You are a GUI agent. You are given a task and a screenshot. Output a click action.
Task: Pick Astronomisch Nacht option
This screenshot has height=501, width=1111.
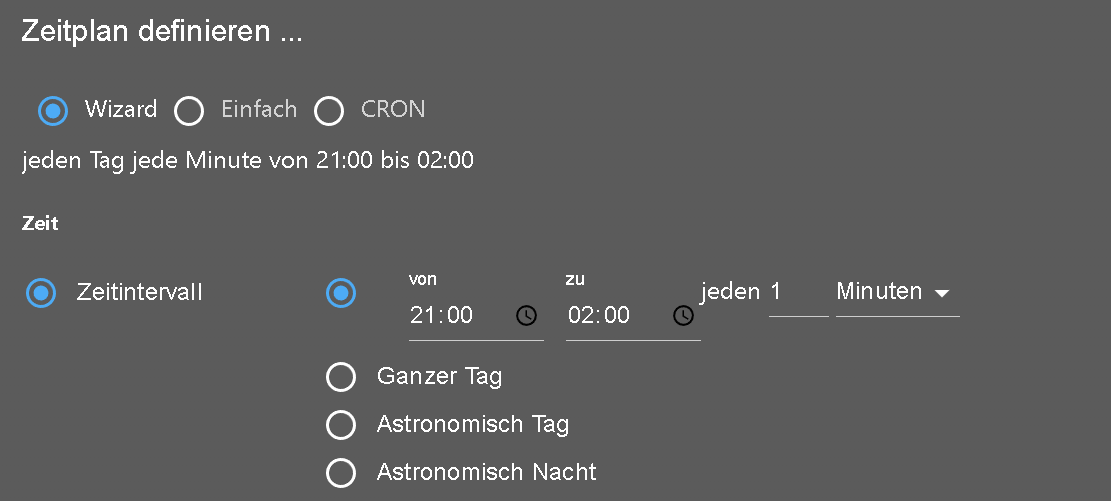tap(341, 473)
